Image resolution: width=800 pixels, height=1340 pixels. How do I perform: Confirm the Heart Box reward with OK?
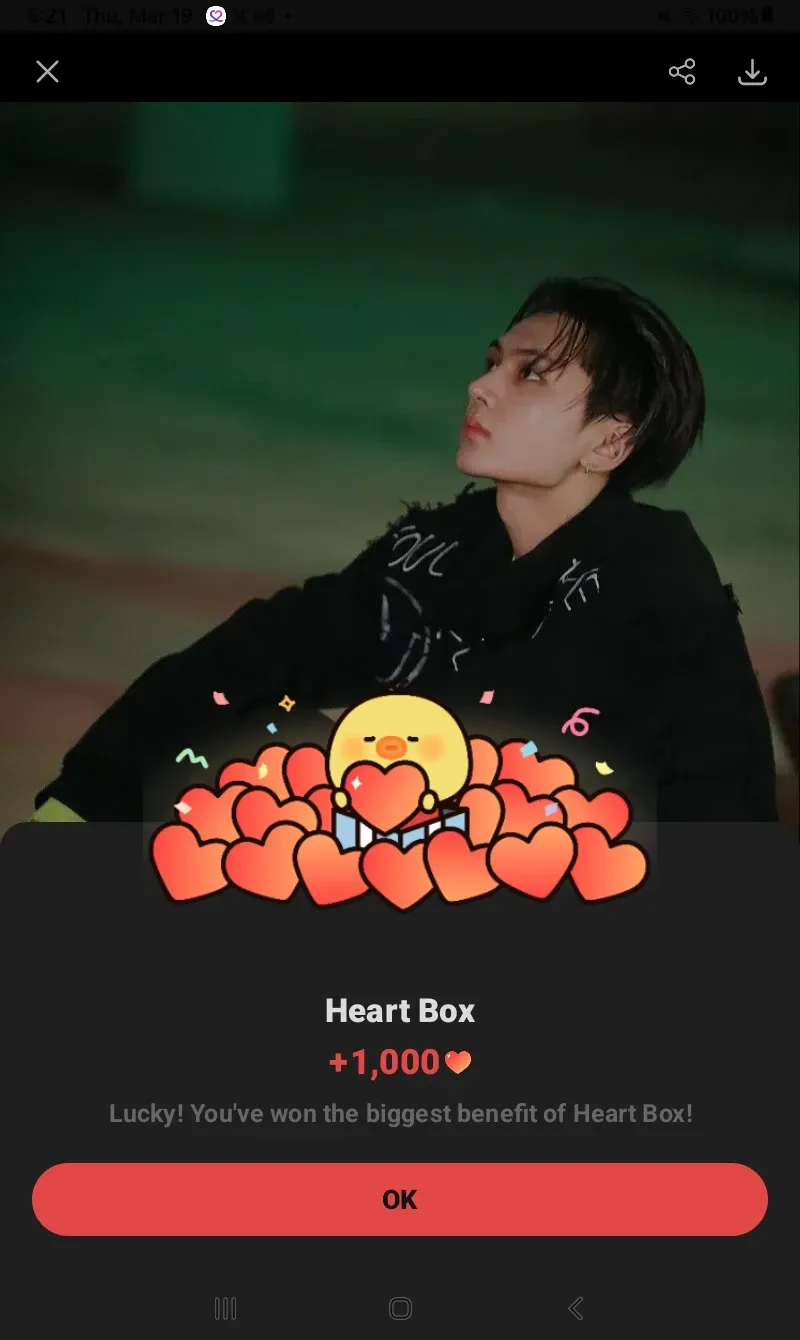pyautogui.click(x=400, y=1199)
